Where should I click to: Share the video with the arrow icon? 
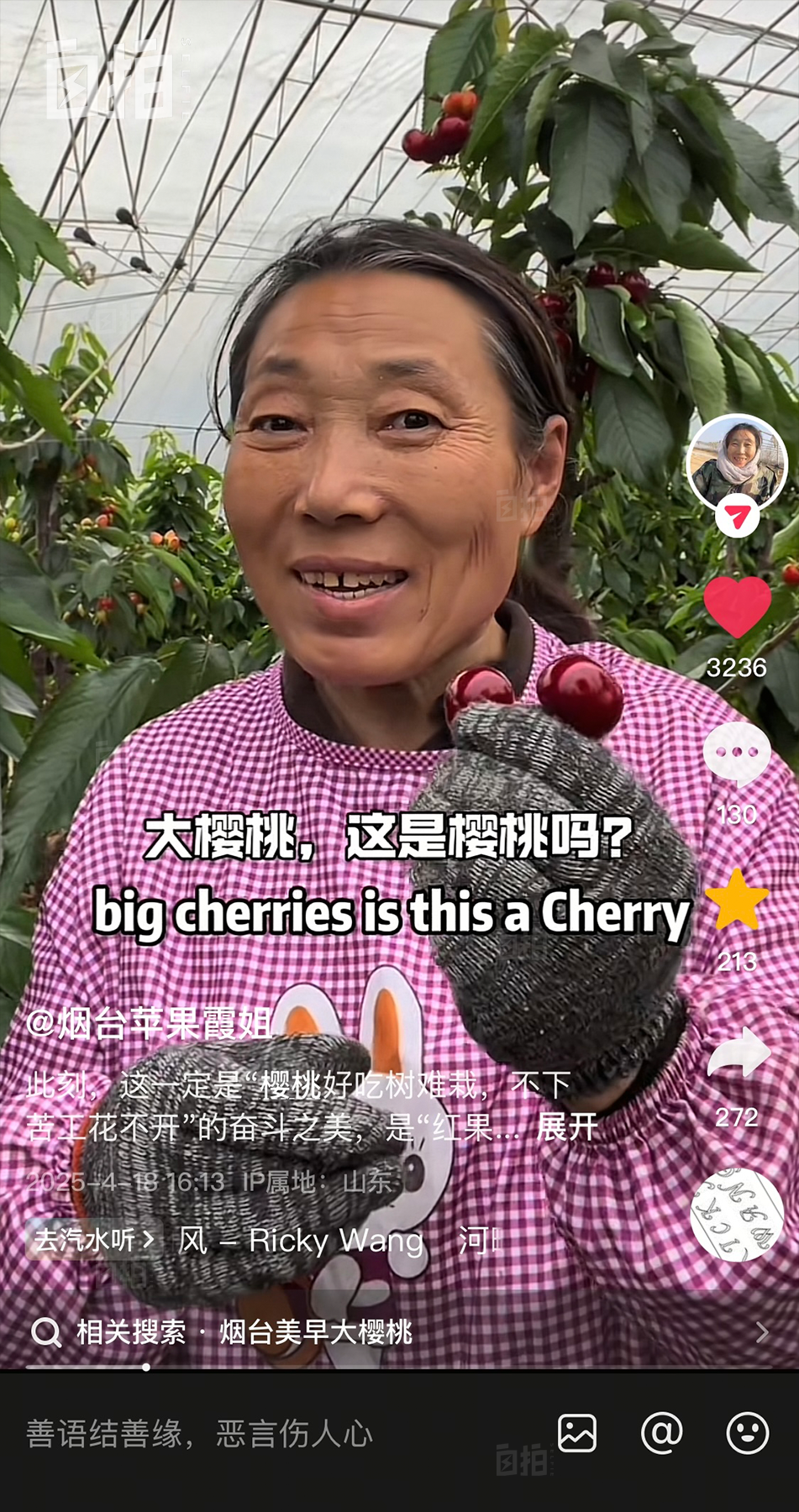(739, 1053)
